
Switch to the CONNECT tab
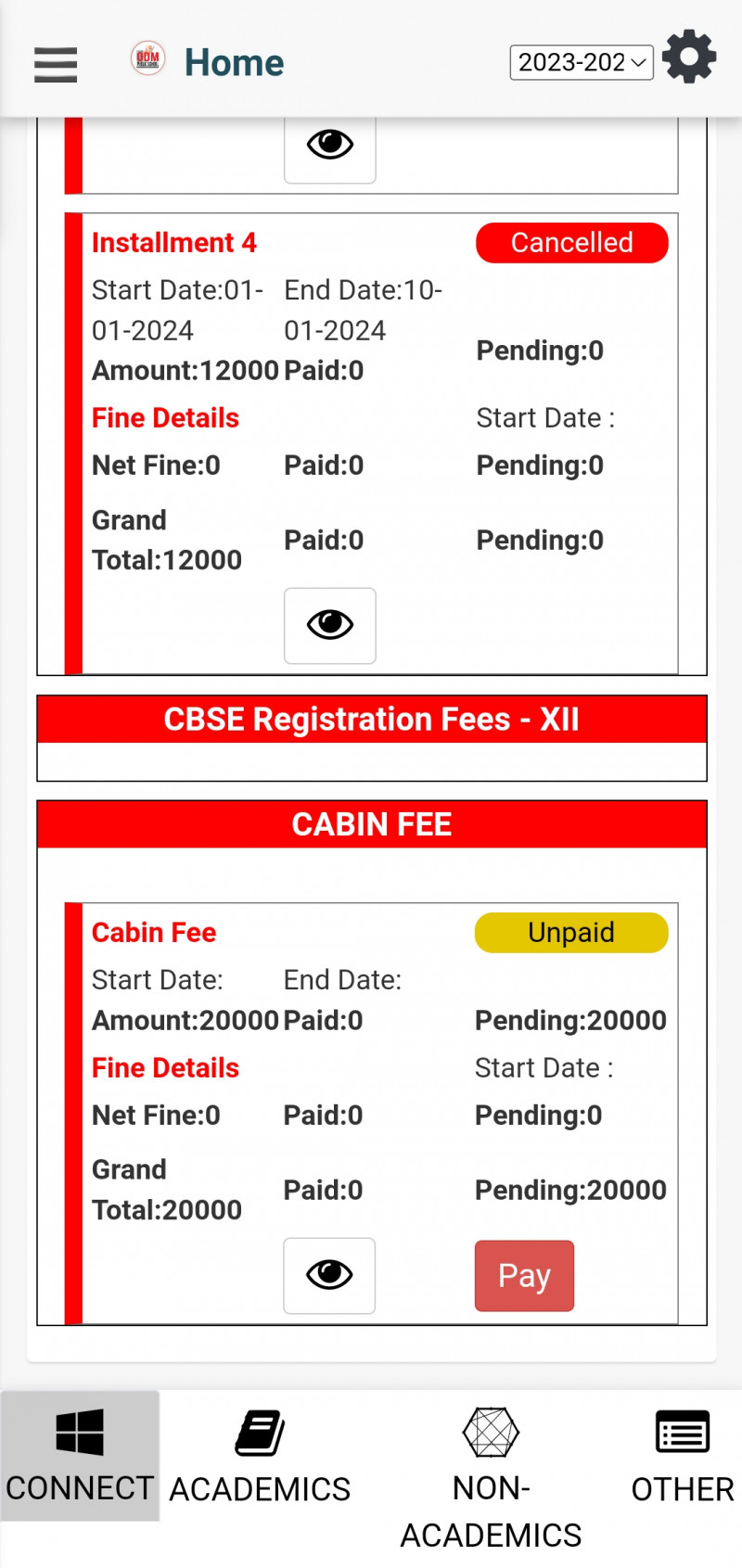click(80, 1456)
